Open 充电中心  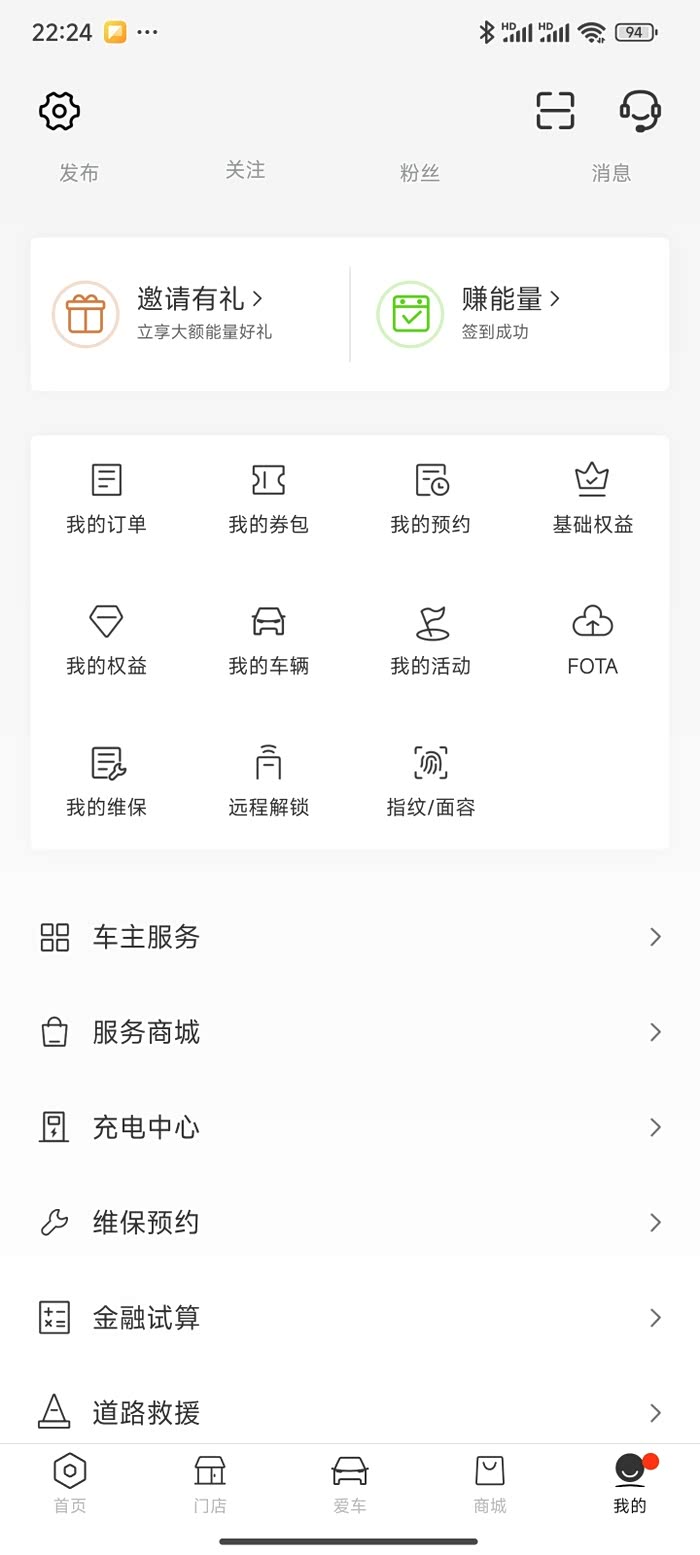click(x=350, y=1127)
